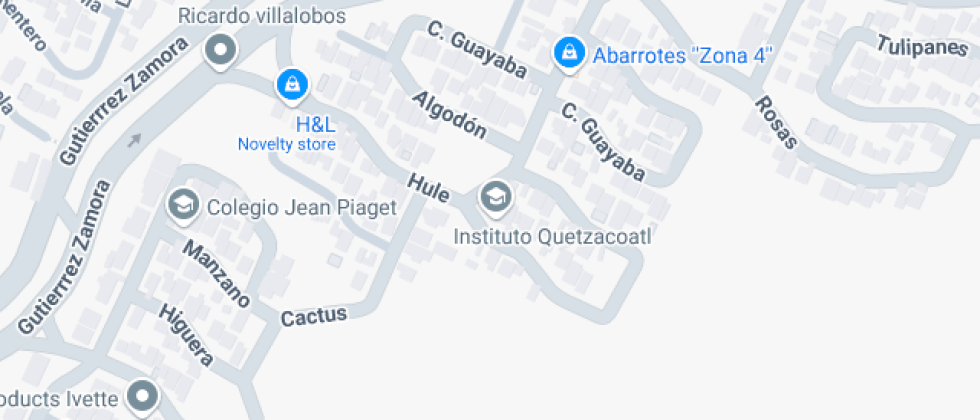The height and width of the screenshot is (420, 980).
Task: Tap the Abarrotes "Zona 4" shop pin
Action: point(569,54)
